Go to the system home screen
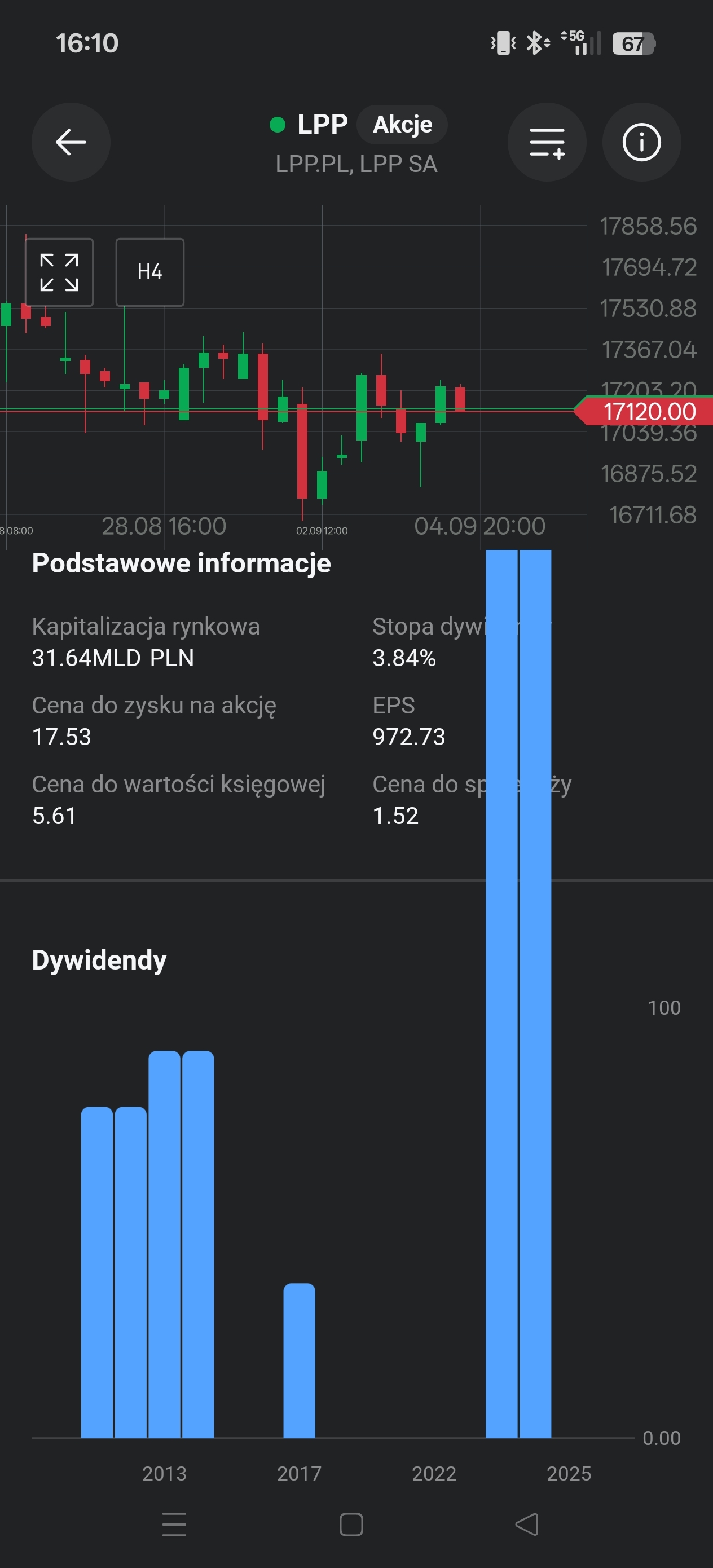Screen dimensions: 713x1568 [351, 1524]
